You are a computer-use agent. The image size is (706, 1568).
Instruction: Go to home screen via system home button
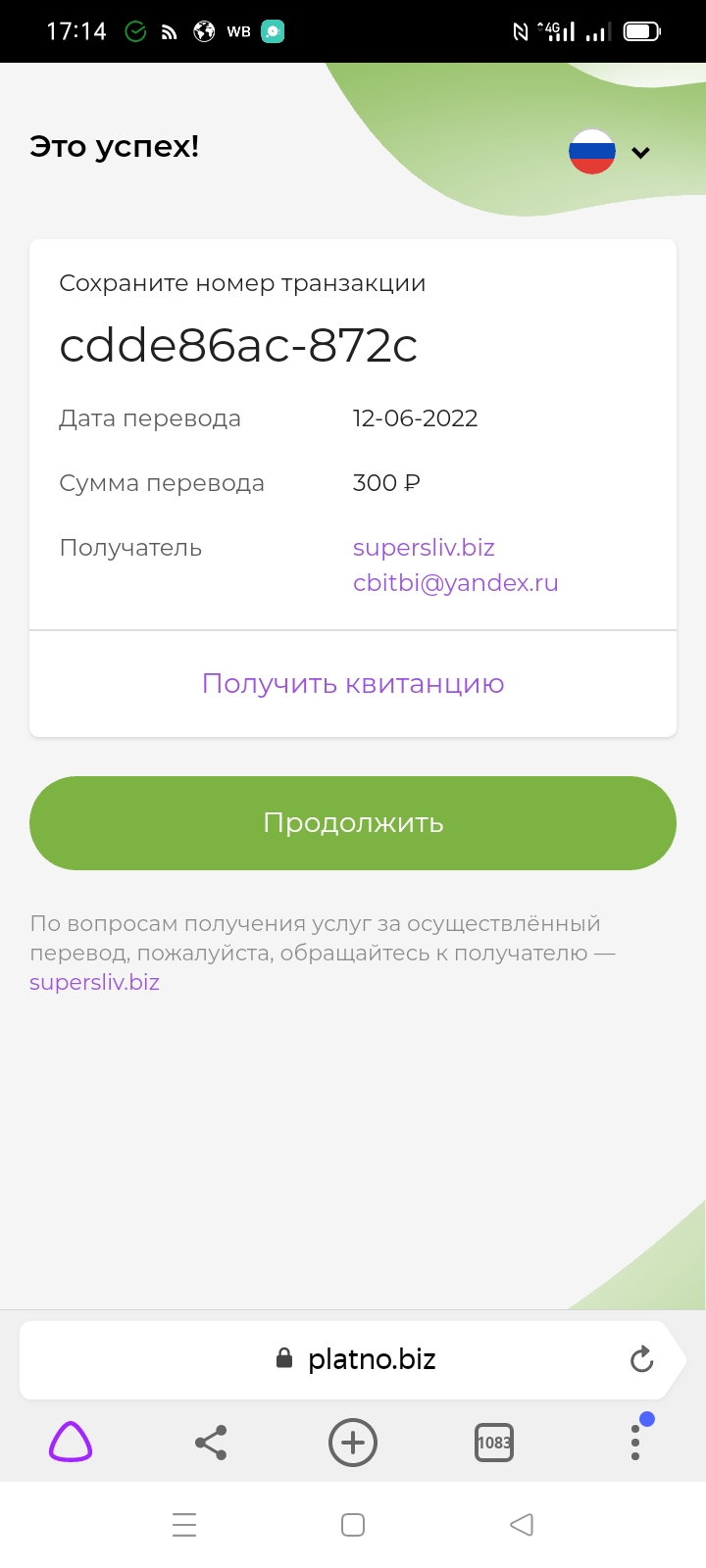coord(353,1525)
